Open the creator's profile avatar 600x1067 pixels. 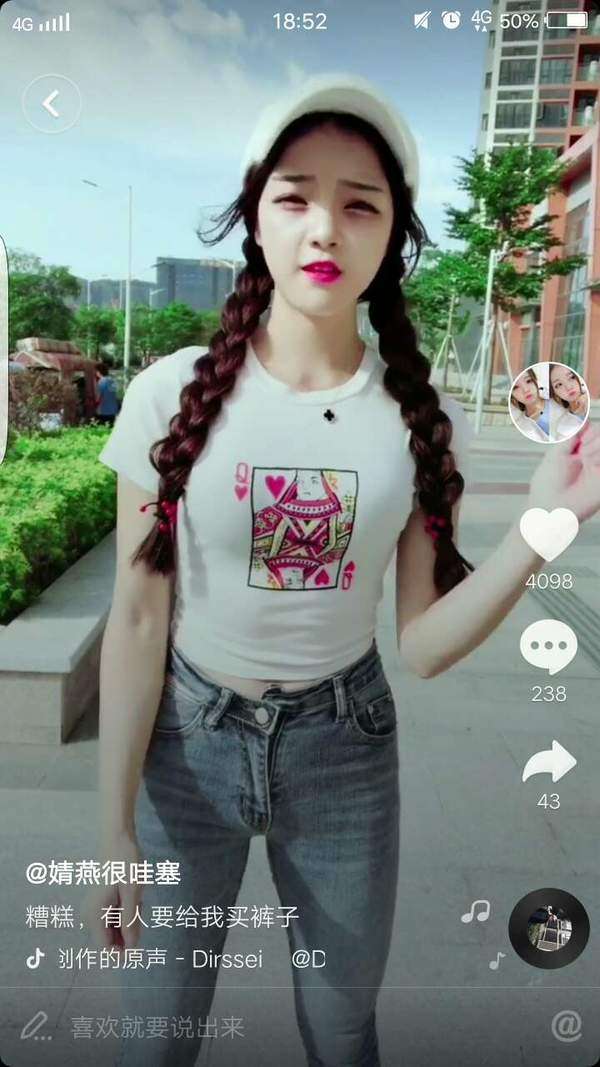548,403
